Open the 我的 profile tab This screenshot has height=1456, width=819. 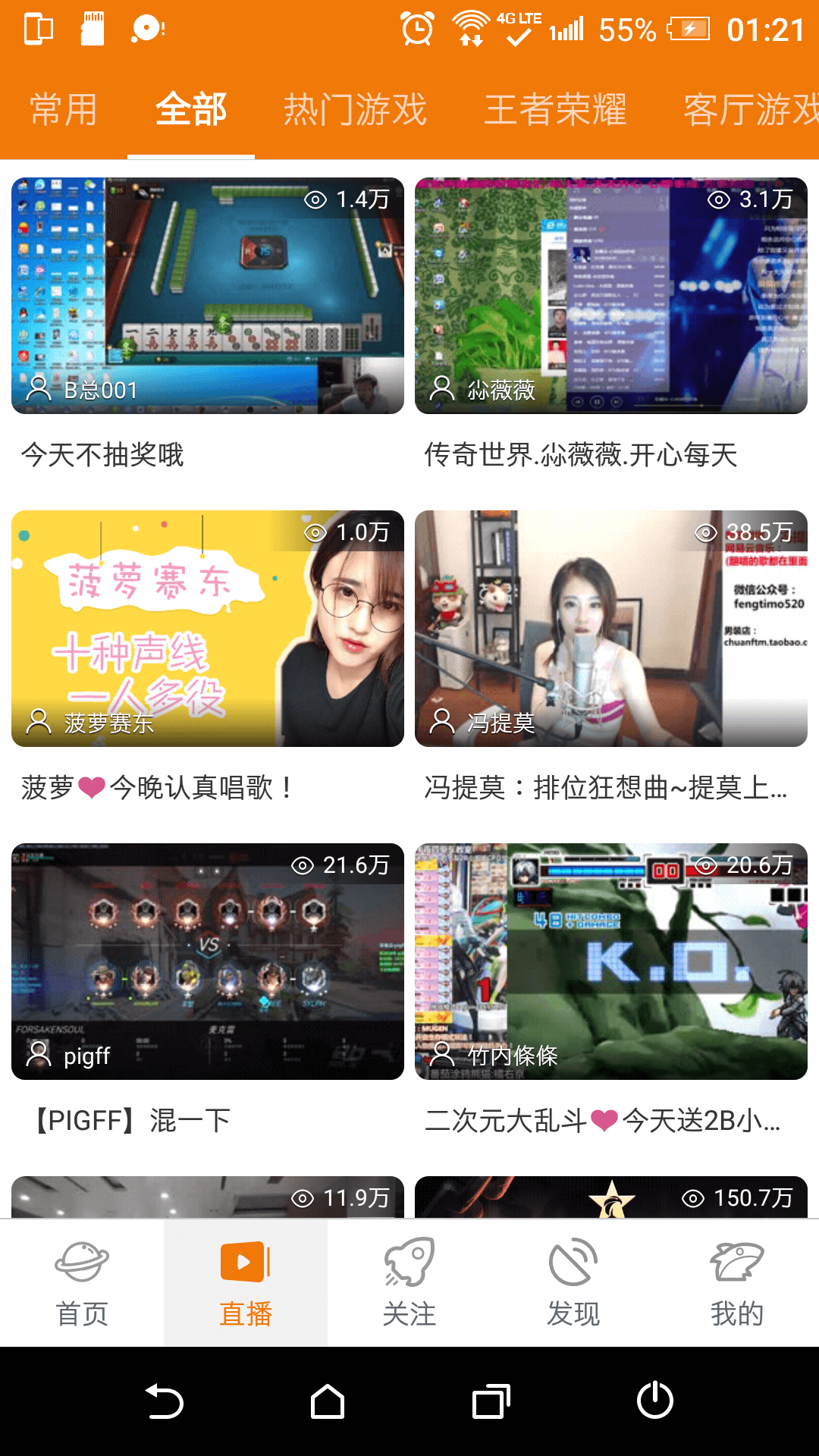[x=737, y=1283]
